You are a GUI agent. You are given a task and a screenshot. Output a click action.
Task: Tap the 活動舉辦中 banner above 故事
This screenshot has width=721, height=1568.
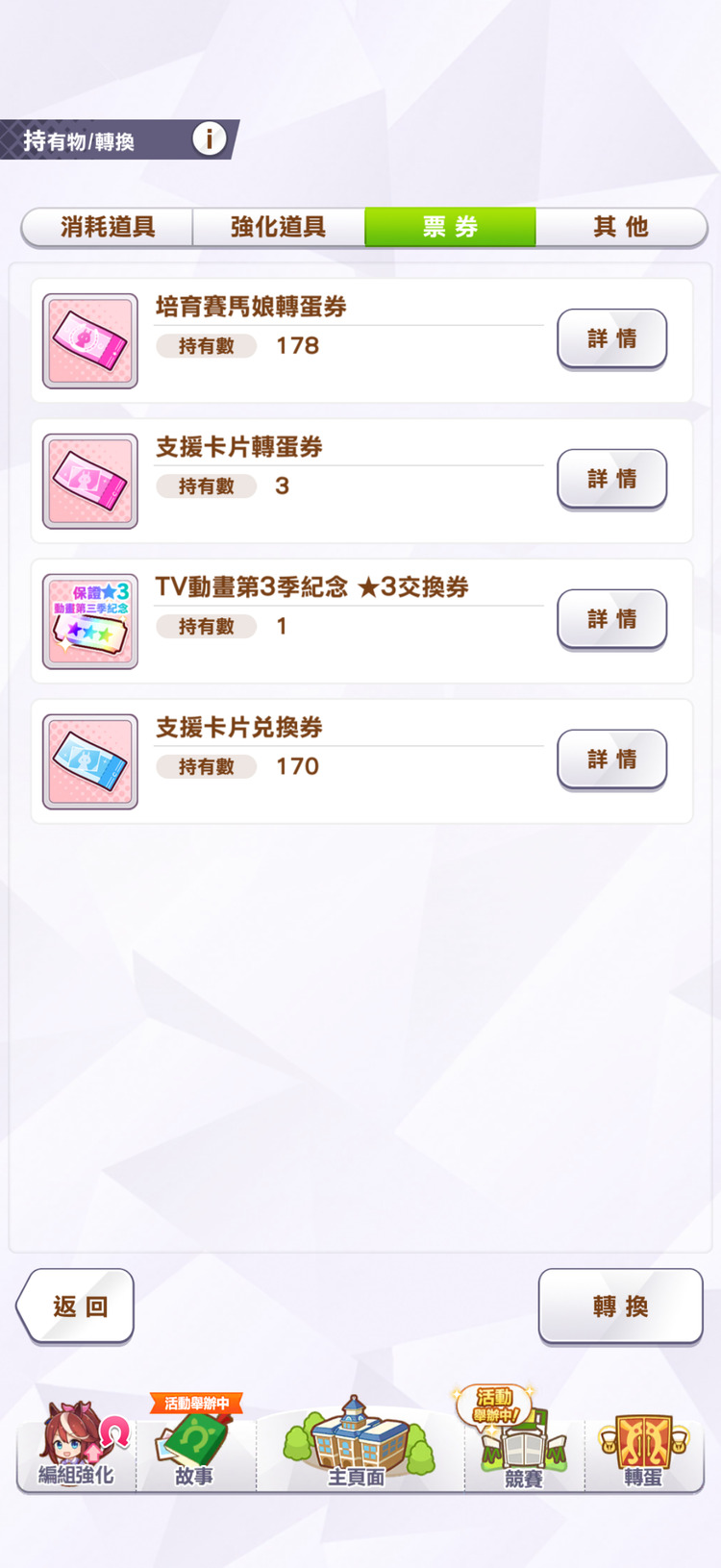tap(197, 1402)
